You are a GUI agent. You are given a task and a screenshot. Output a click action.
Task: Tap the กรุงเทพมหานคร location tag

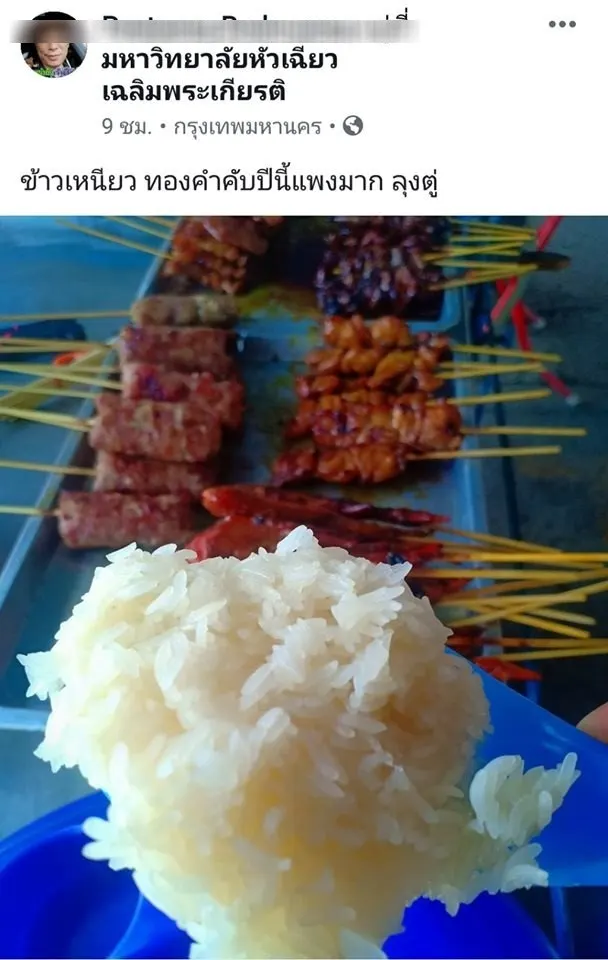coord(247,127)
